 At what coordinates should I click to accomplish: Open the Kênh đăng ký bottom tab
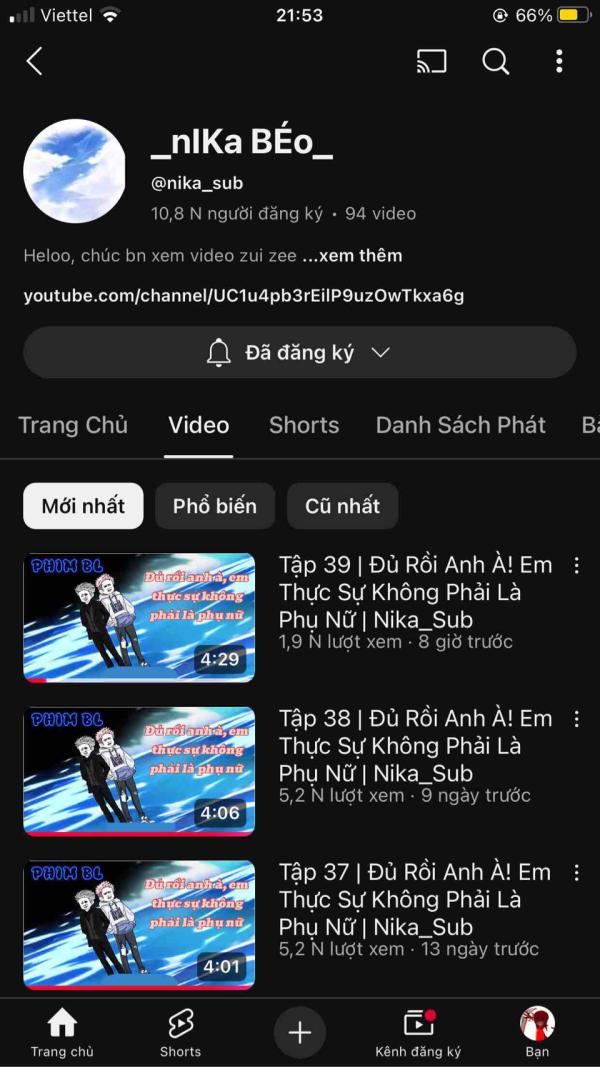(418, 1033)
